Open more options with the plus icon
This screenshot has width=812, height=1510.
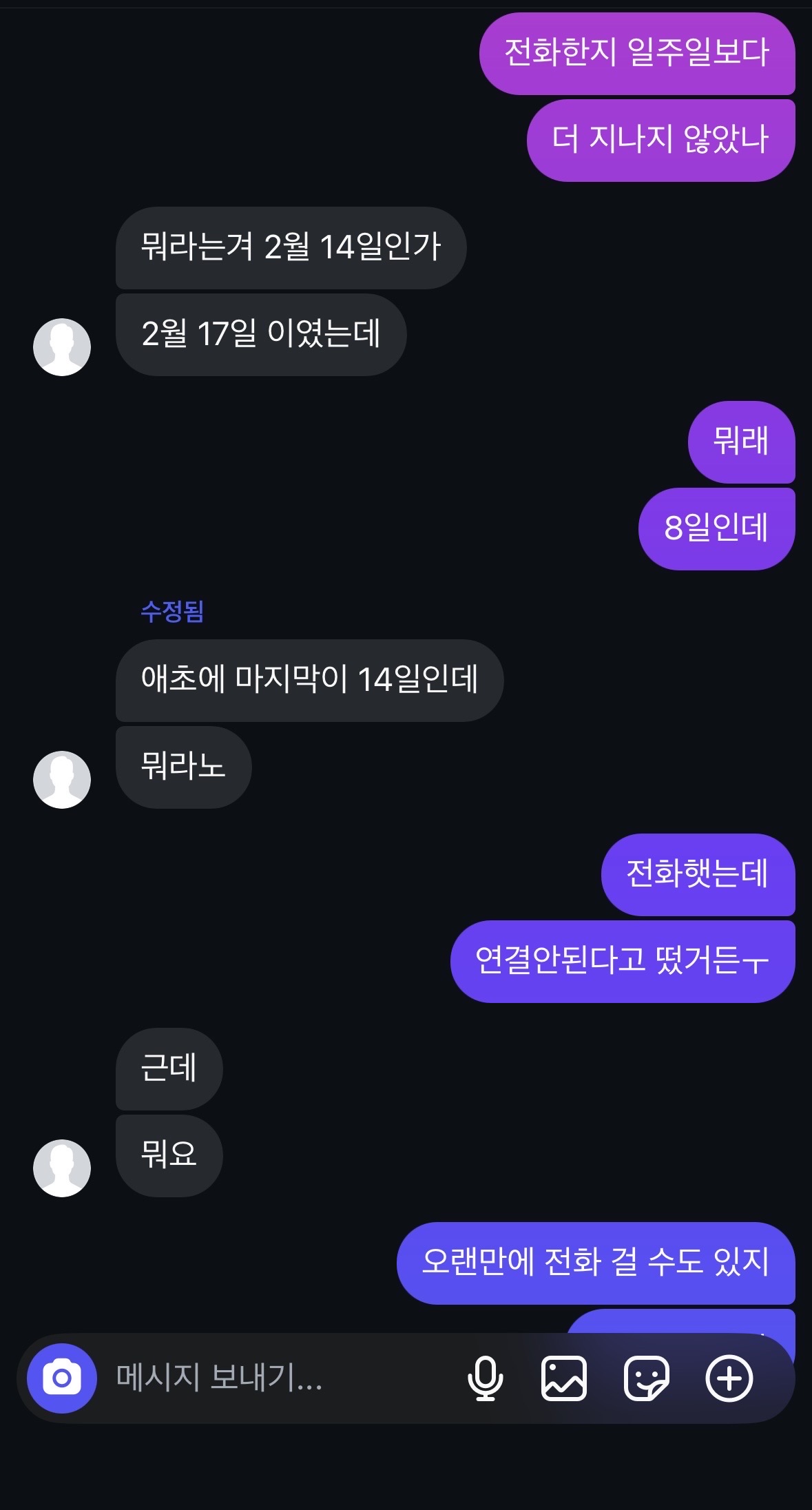[x=729, y=1378]
